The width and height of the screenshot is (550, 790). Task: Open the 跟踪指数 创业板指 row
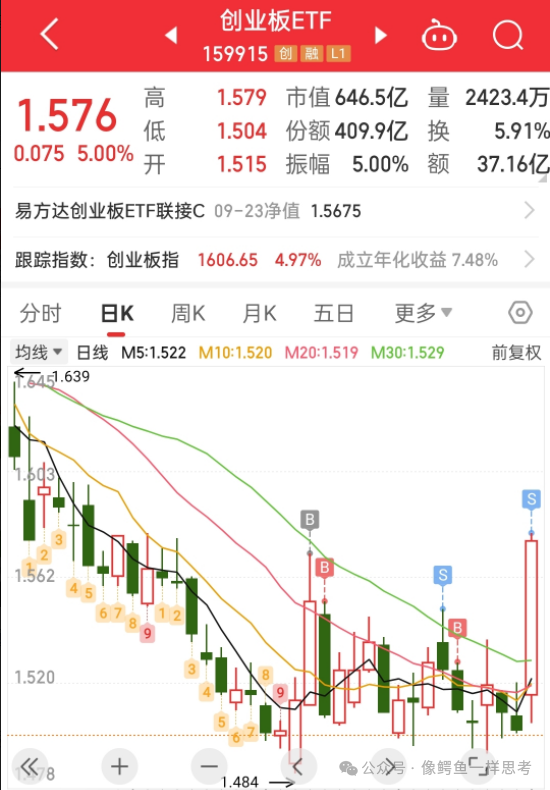coord(275,260)
